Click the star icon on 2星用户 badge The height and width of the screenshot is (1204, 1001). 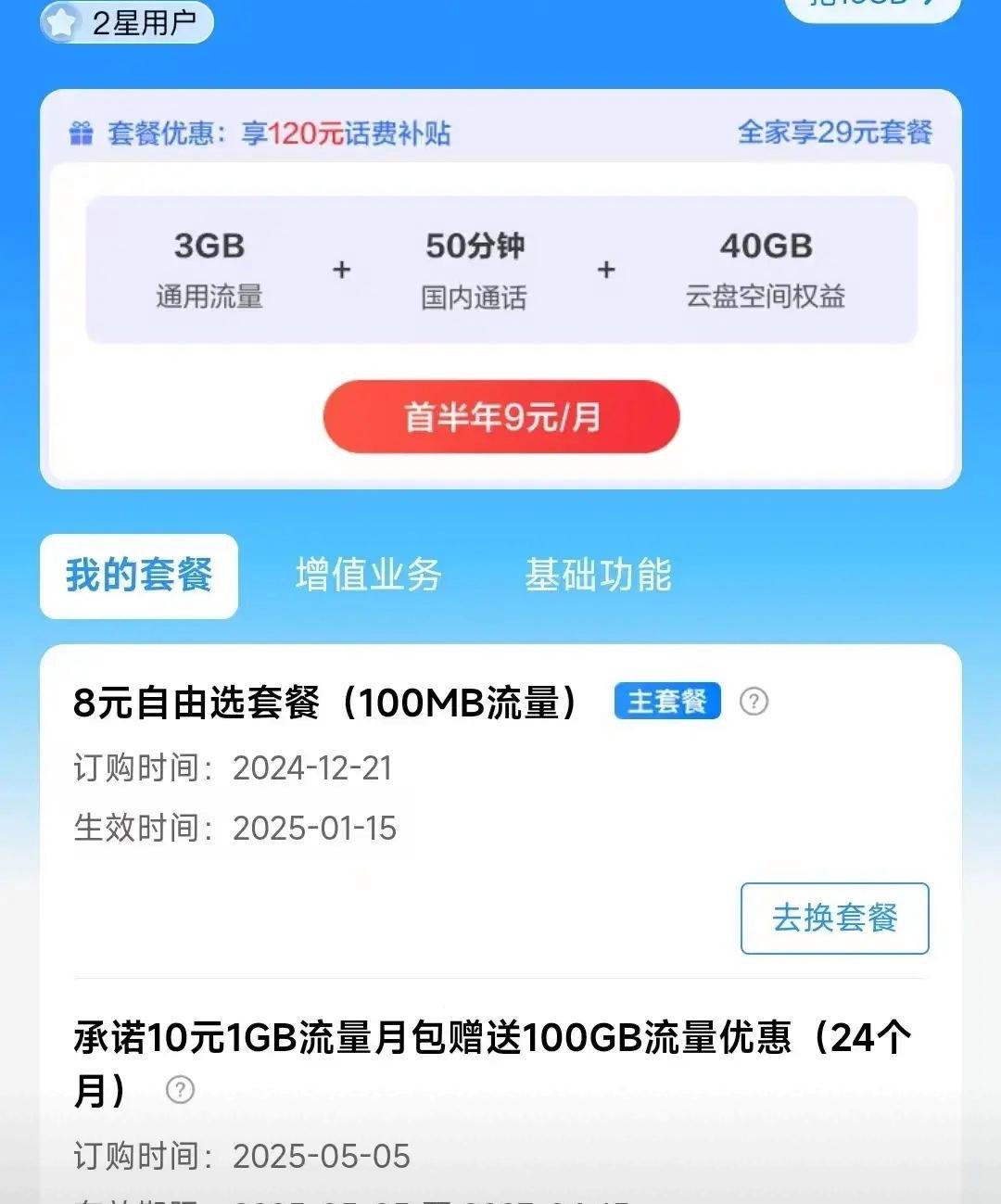tap(61, 20)
